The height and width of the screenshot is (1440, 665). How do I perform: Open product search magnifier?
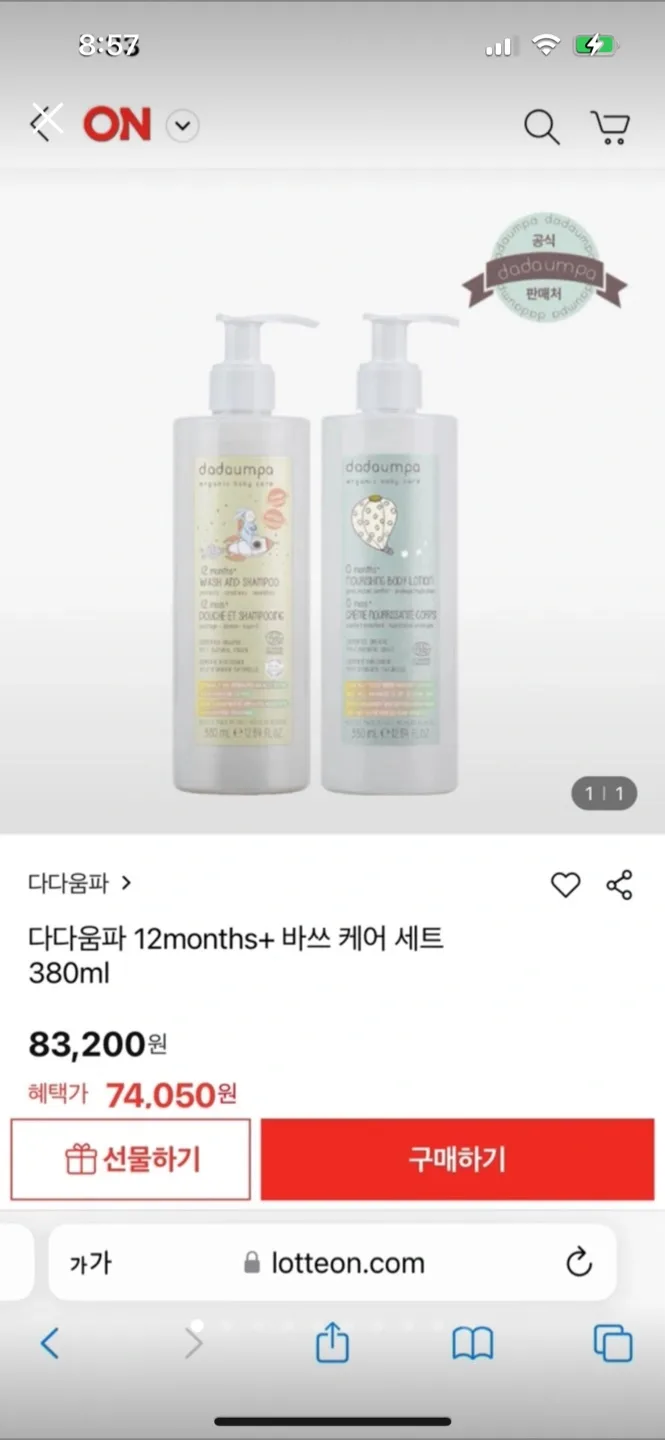[x=541, y=127]
